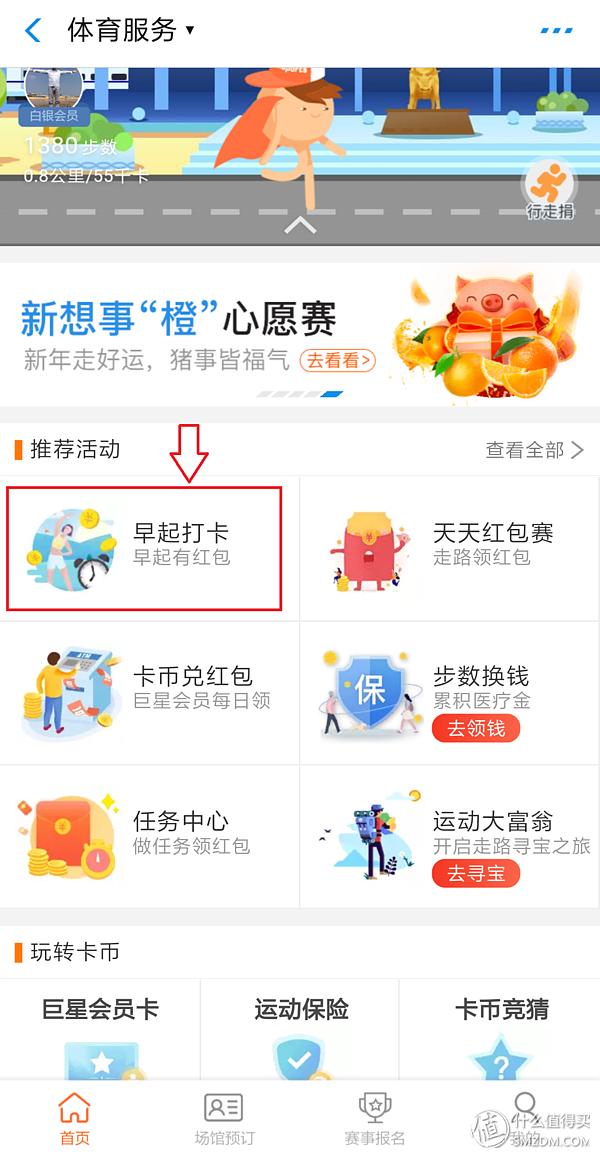Tap the 去领钱 button

476,728
